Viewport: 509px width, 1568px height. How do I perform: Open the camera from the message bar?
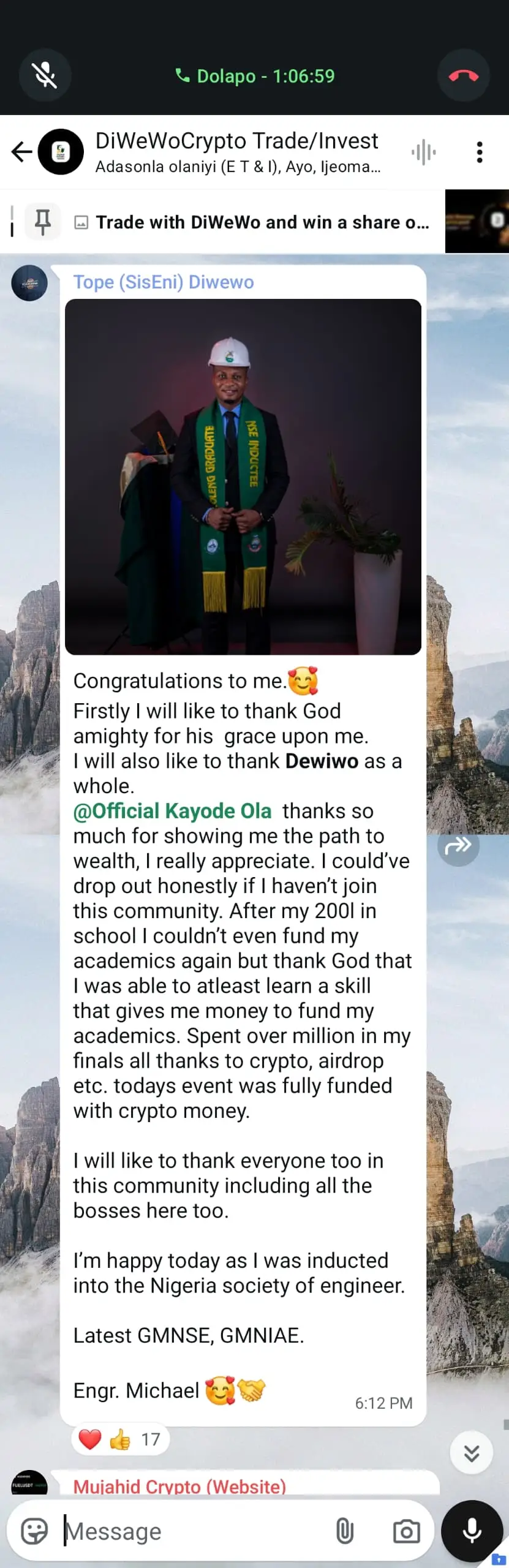point(406,1531)
